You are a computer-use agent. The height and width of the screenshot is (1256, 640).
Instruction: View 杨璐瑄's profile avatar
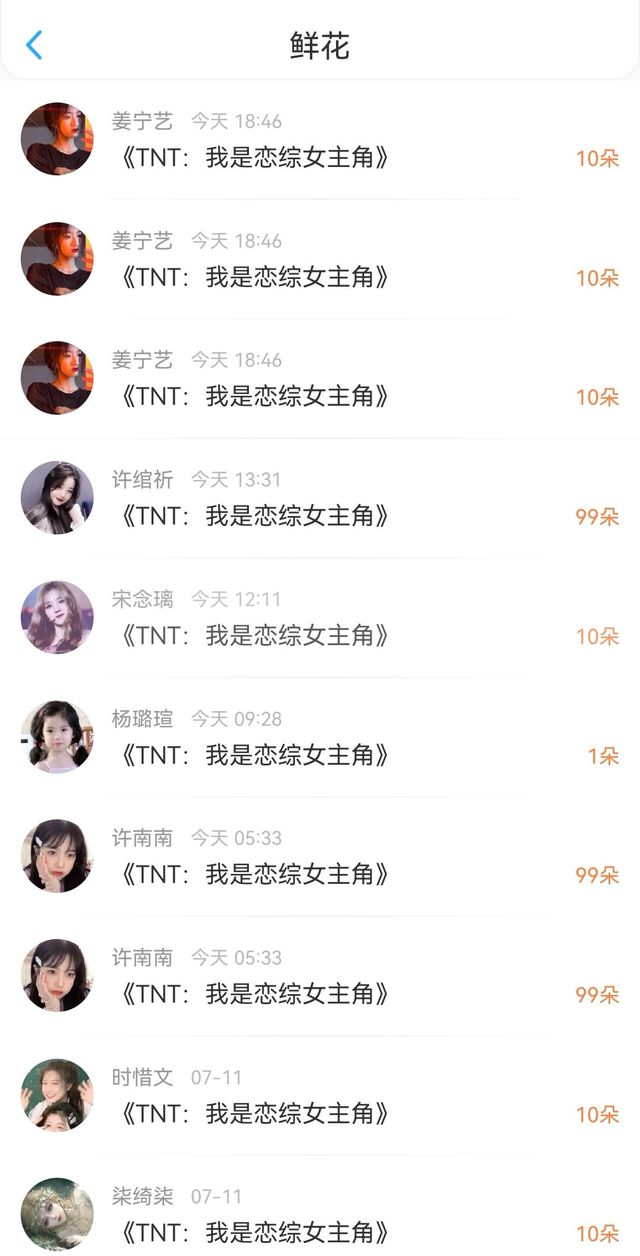57,737
